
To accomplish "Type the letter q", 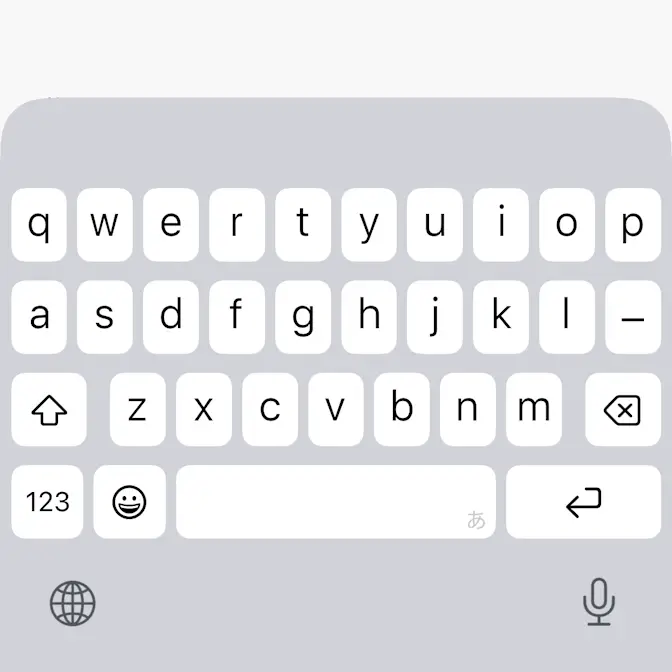I will pos(39,225).
